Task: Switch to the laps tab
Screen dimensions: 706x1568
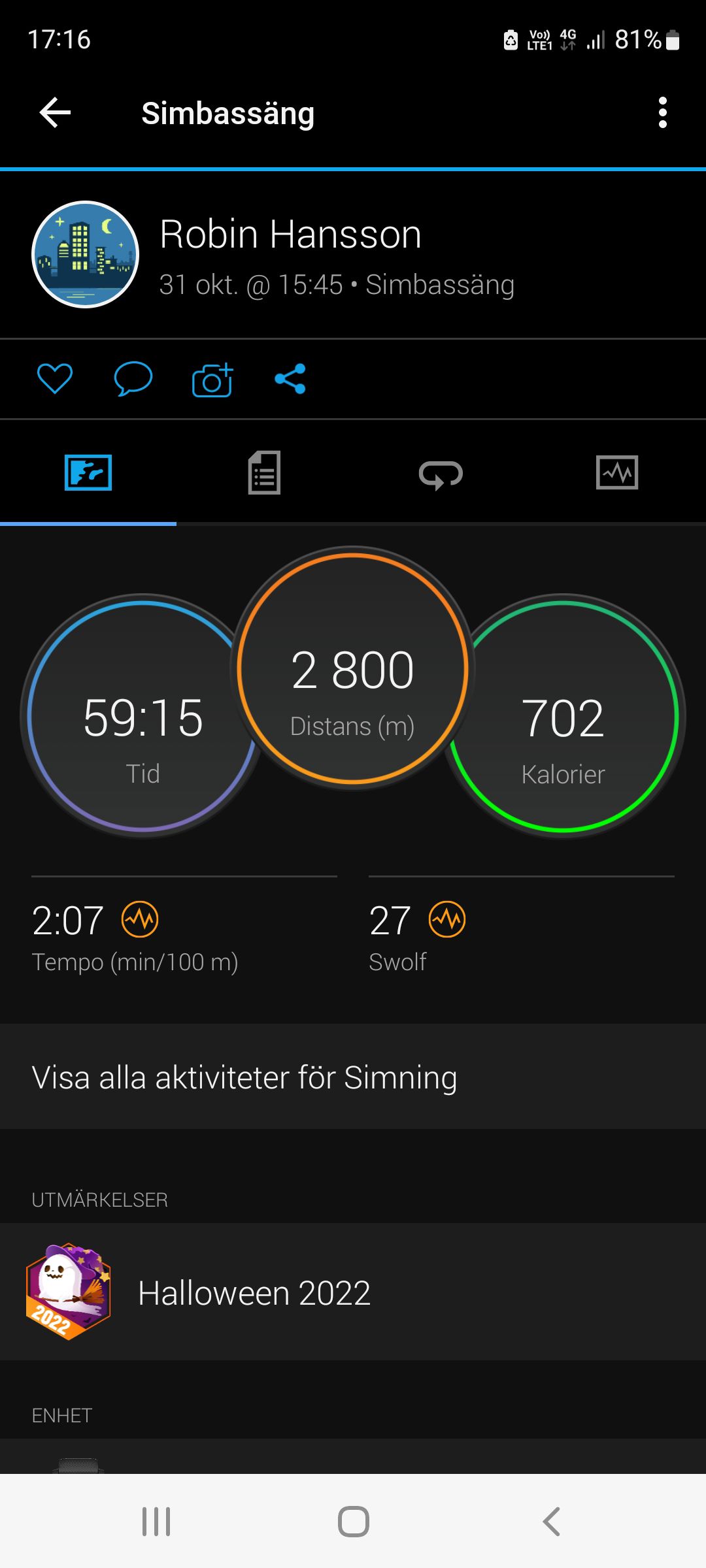Action: (441, 474)
